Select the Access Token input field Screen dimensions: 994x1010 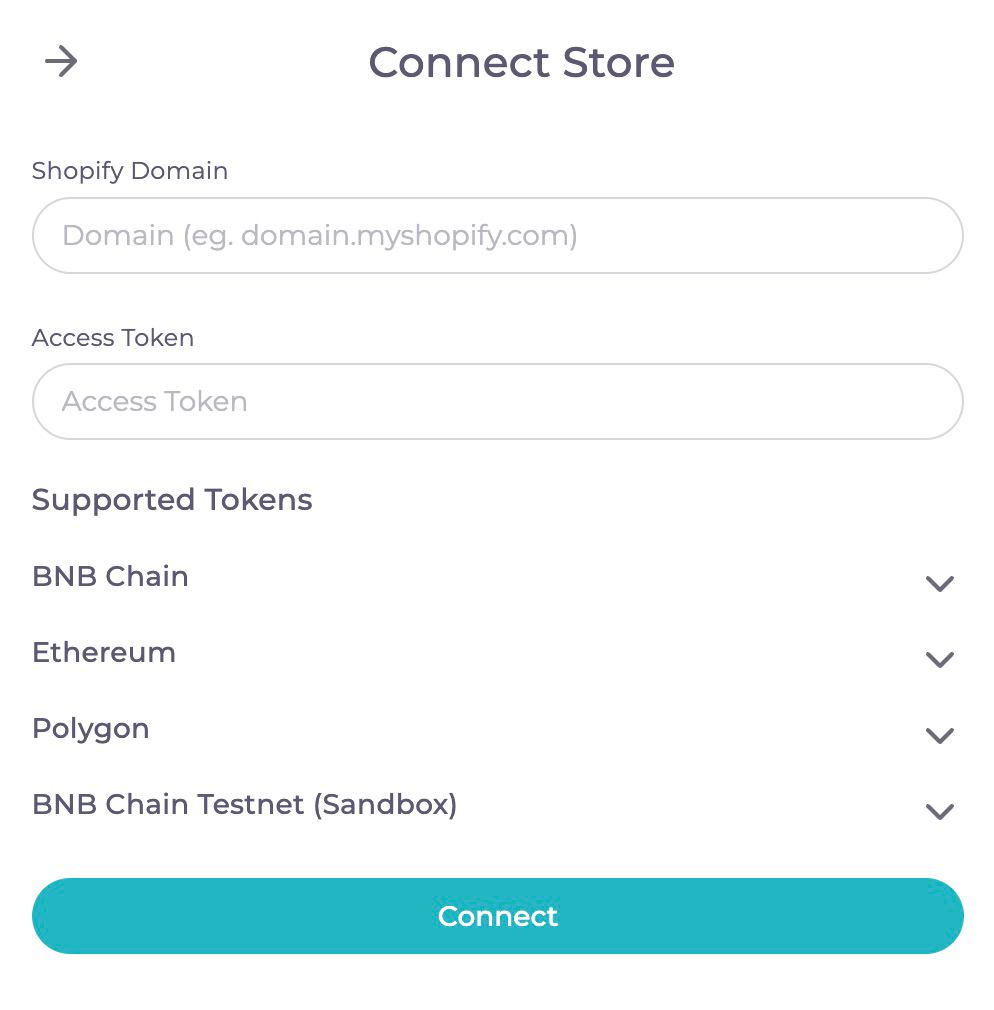click(497, 402)
